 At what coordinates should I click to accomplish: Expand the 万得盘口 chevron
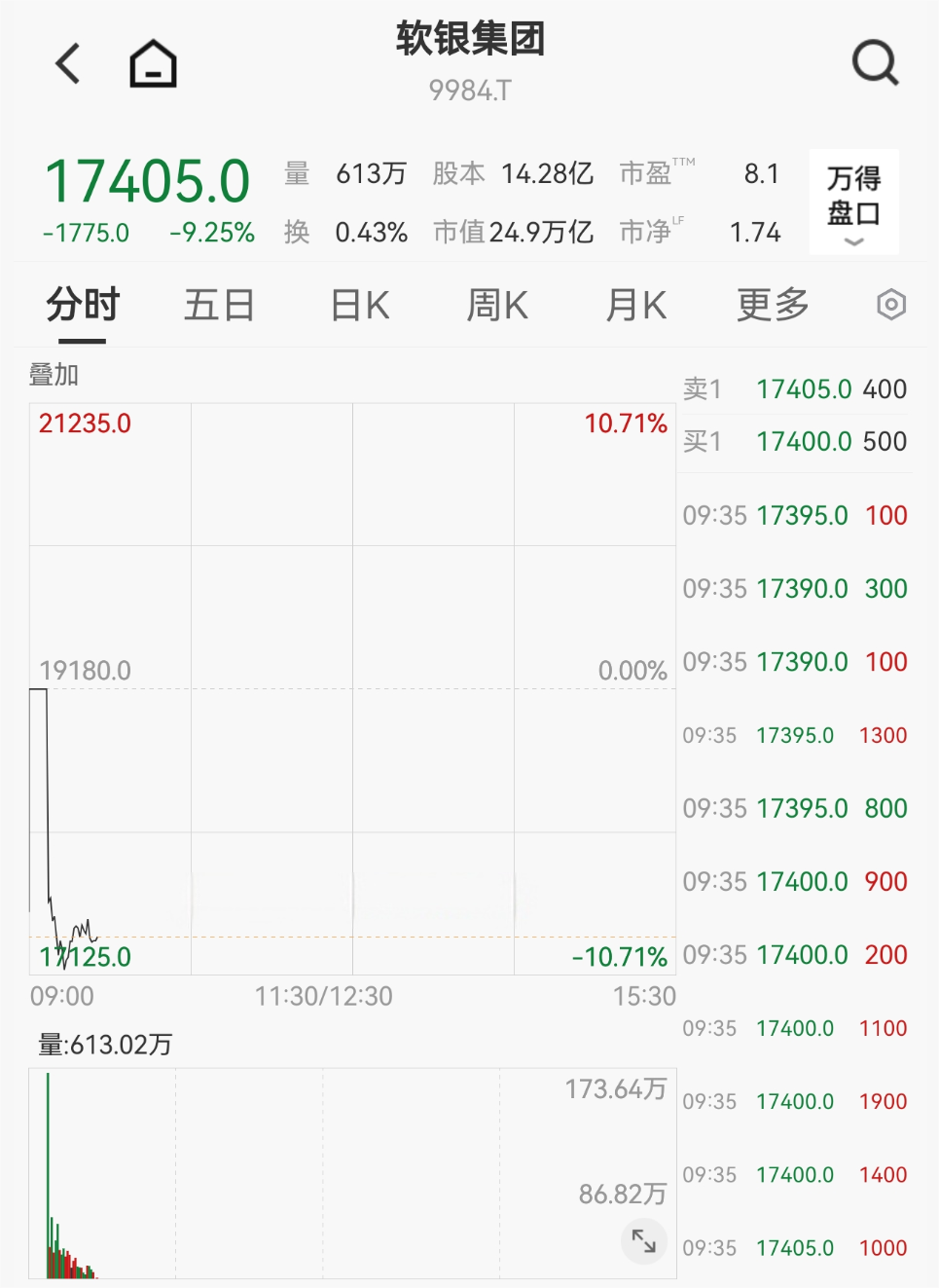click(x=853, y=240)
